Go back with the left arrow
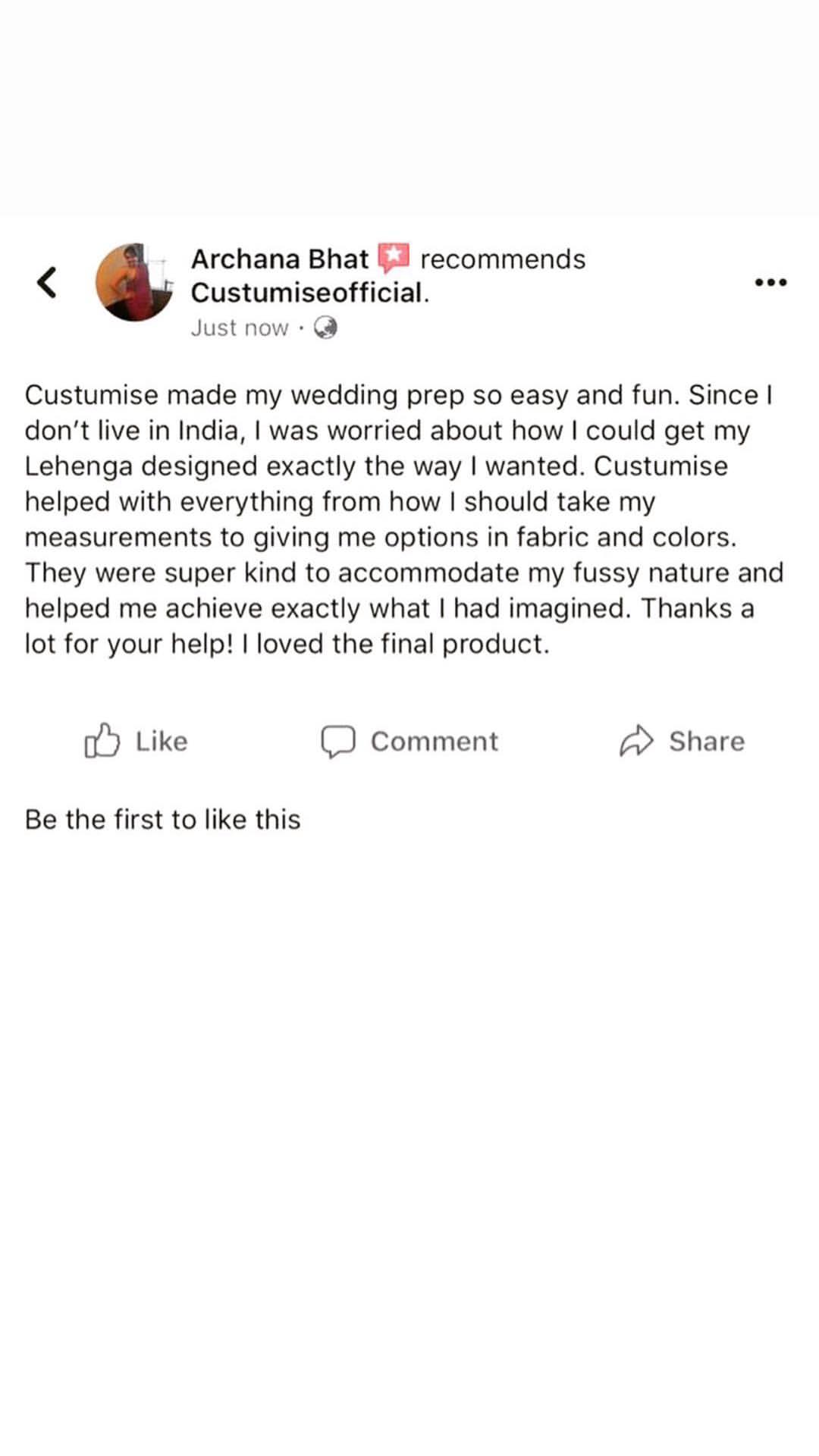The image size is (819, 1456). point(47,282)
